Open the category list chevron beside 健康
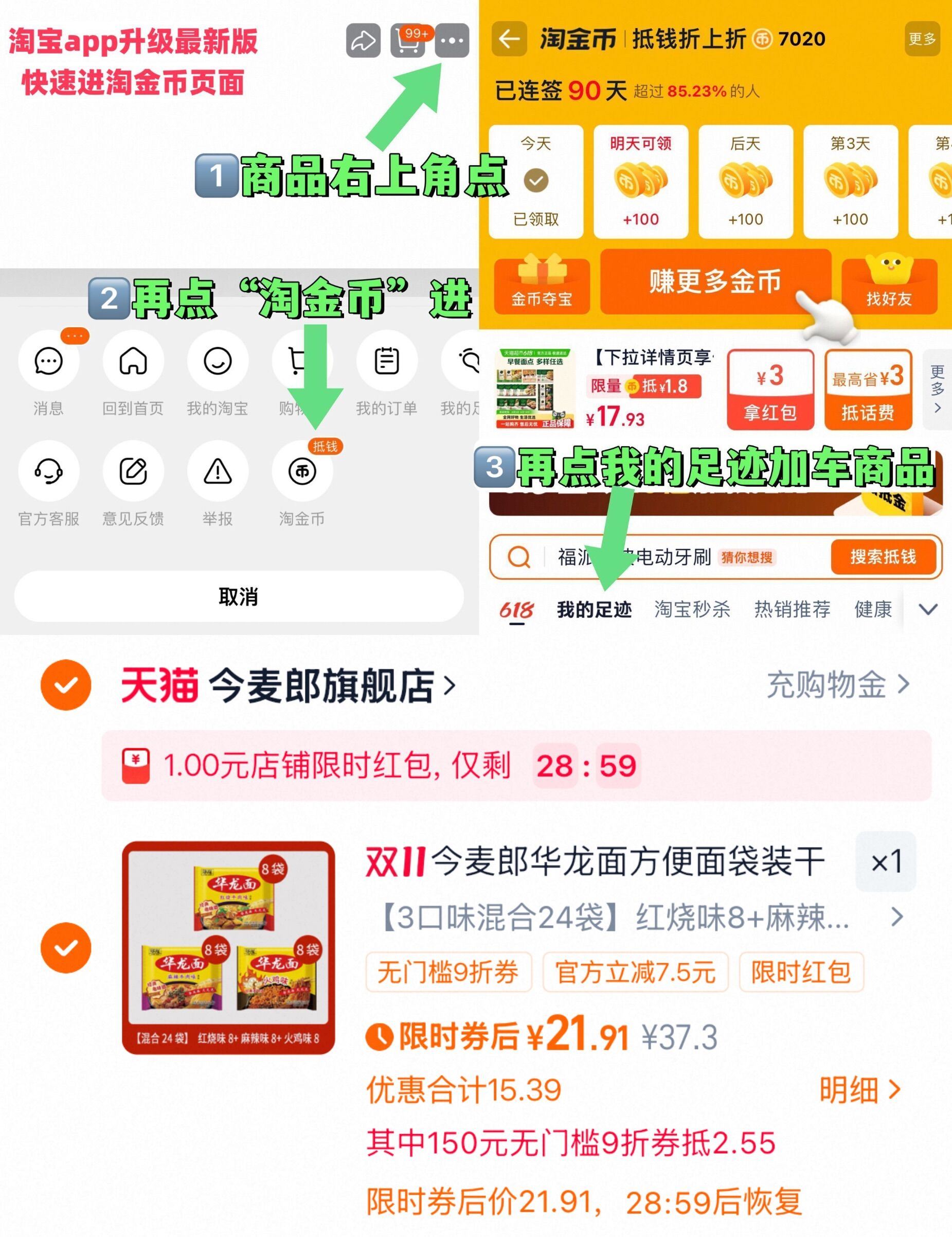Screen dimensions: 952x1237 click(x=929, y=609)
